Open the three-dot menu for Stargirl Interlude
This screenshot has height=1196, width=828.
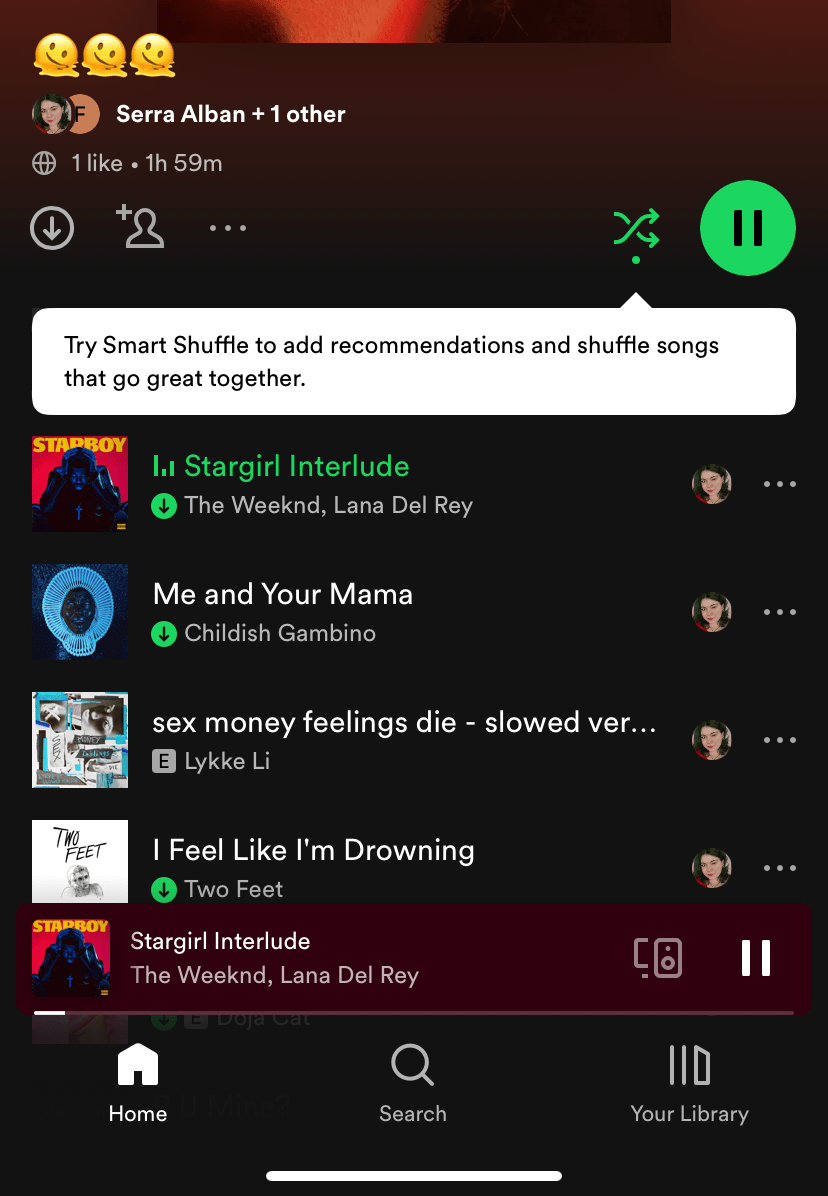point(779,484)
